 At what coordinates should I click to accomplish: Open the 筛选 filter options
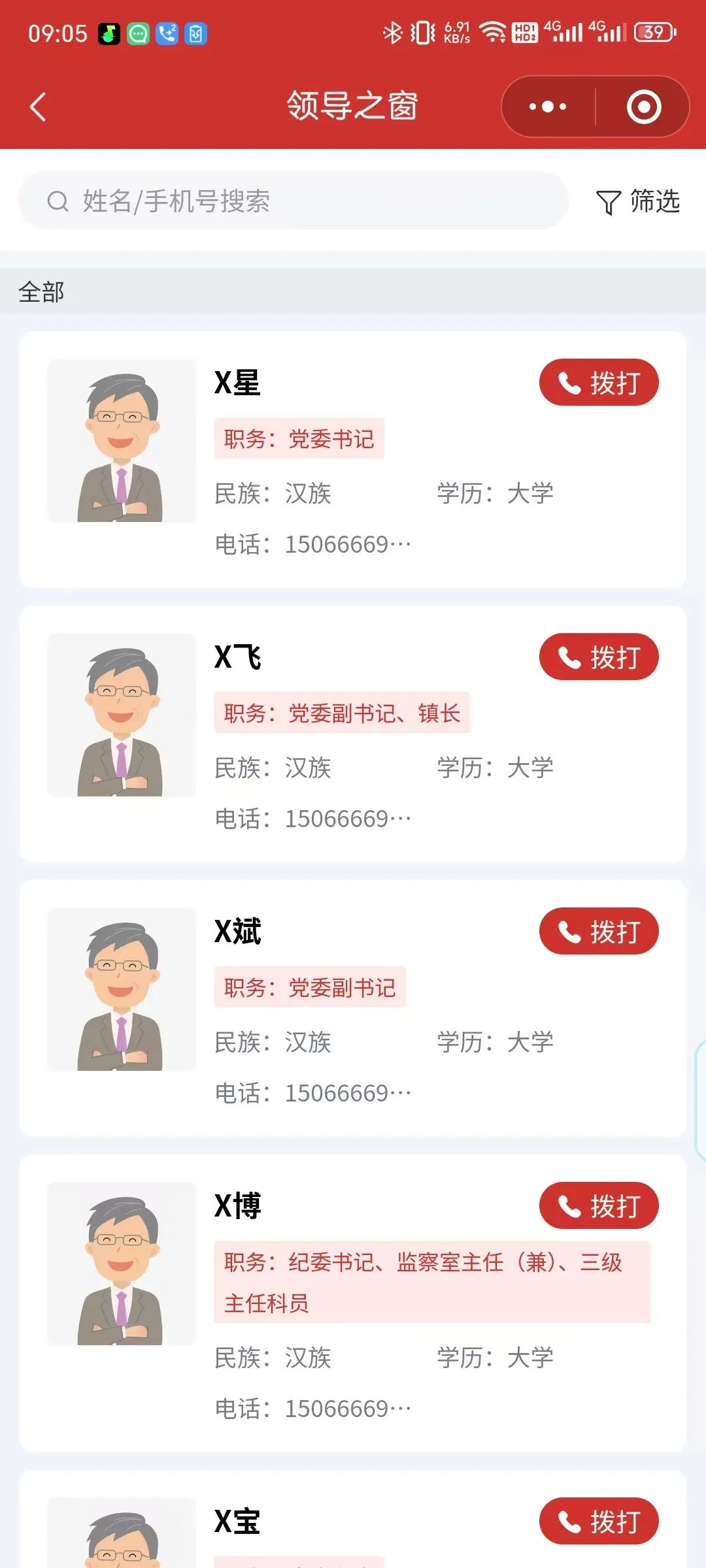pyautogui.click(x=638, y=201)
